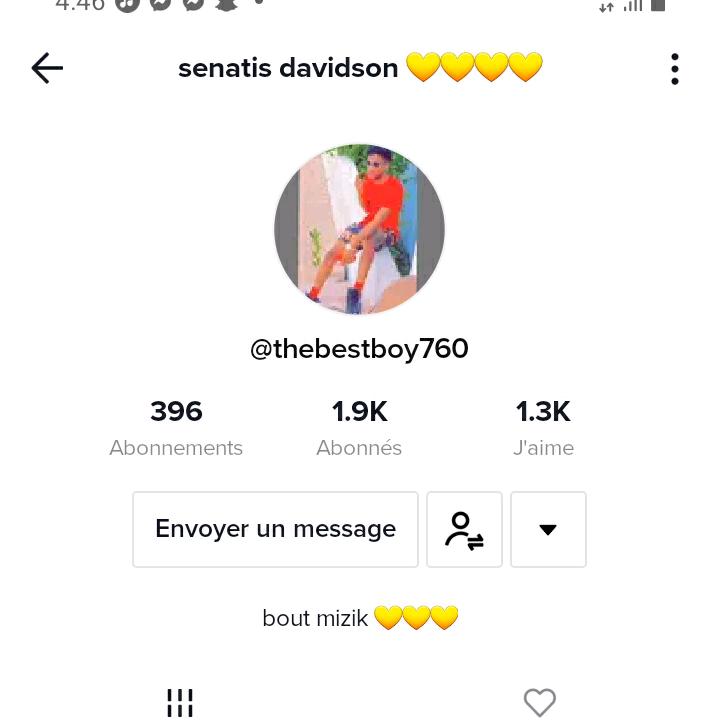Switch to the liked videos heart tab
The width and height of the screenshot is (720, 720).
point(539,702)
